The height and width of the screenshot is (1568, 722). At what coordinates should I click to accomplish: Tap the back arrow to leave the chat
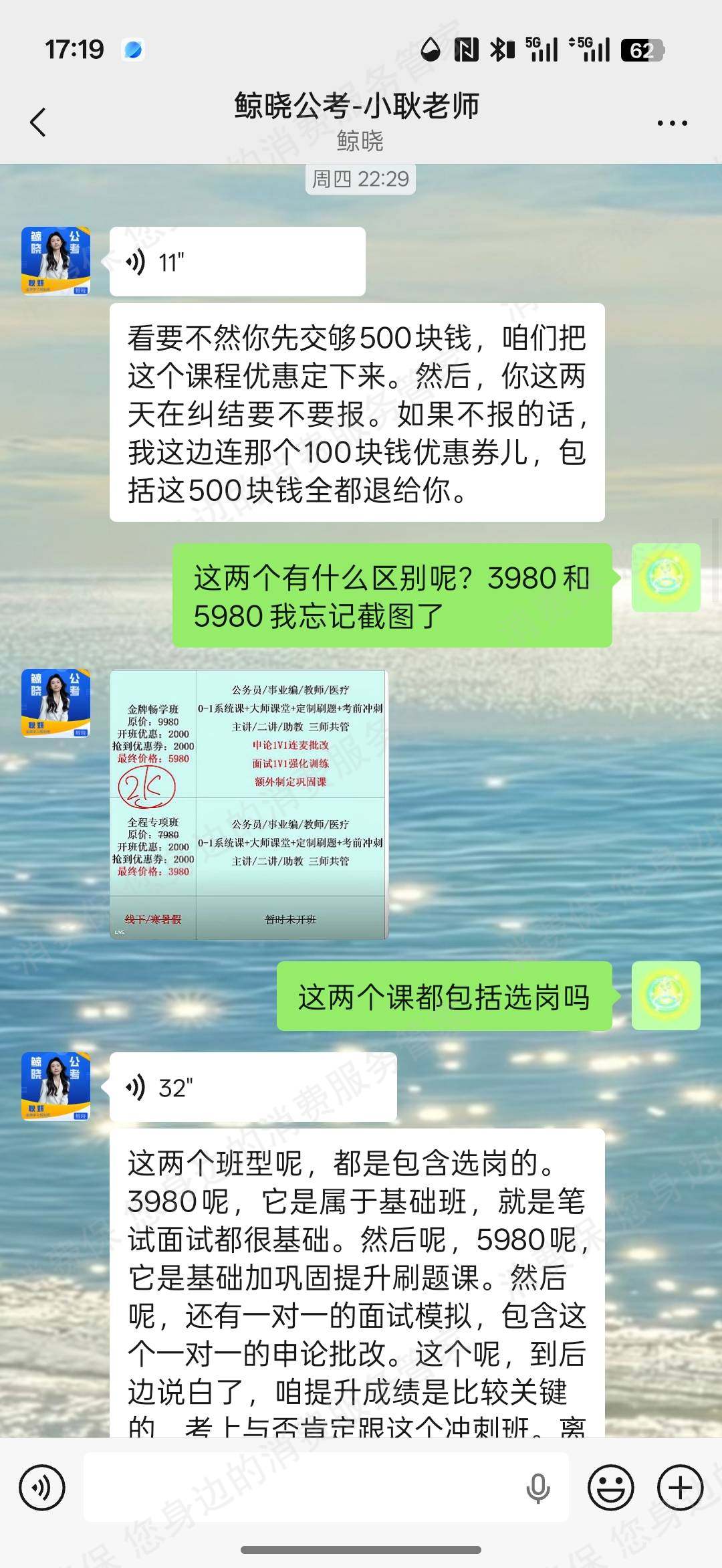37,122
